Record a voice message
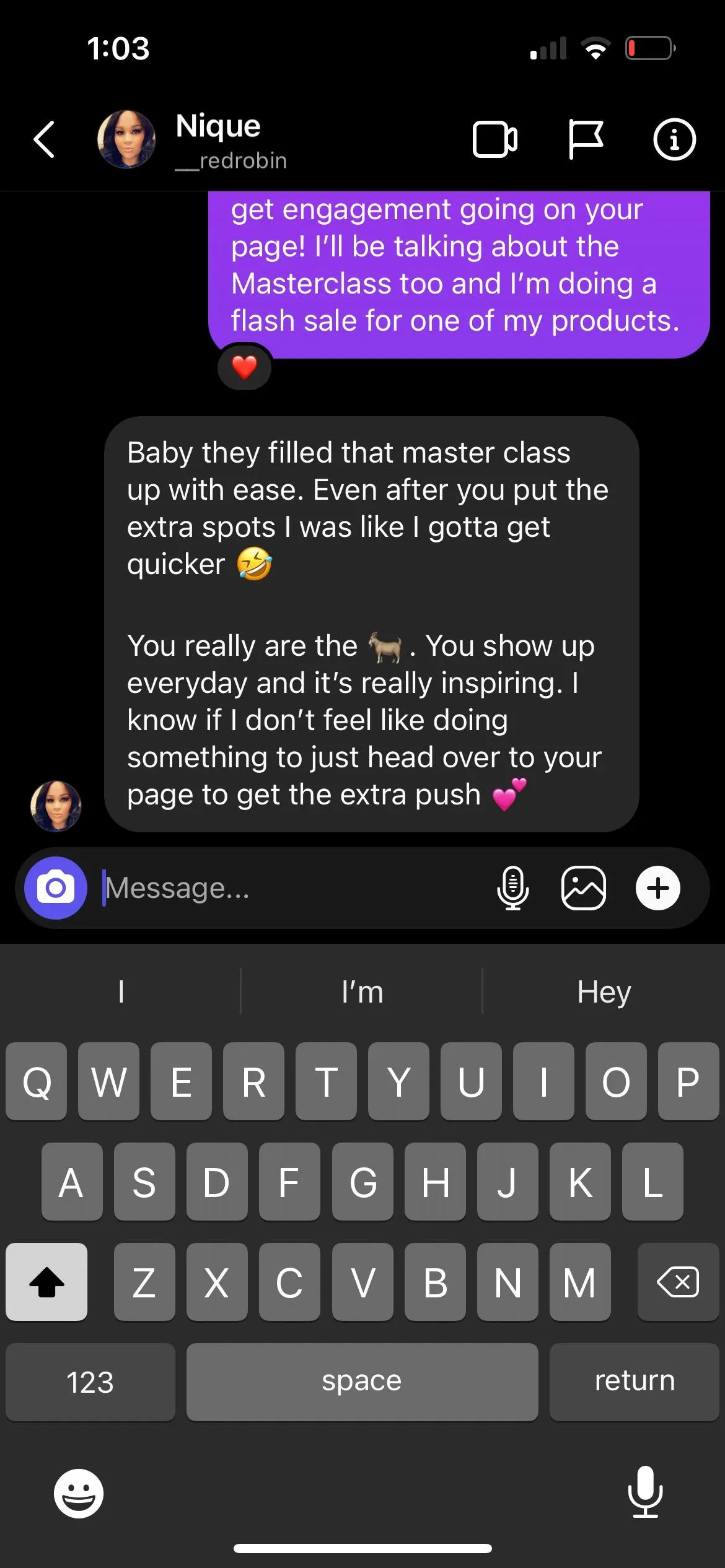 [512, 888]
